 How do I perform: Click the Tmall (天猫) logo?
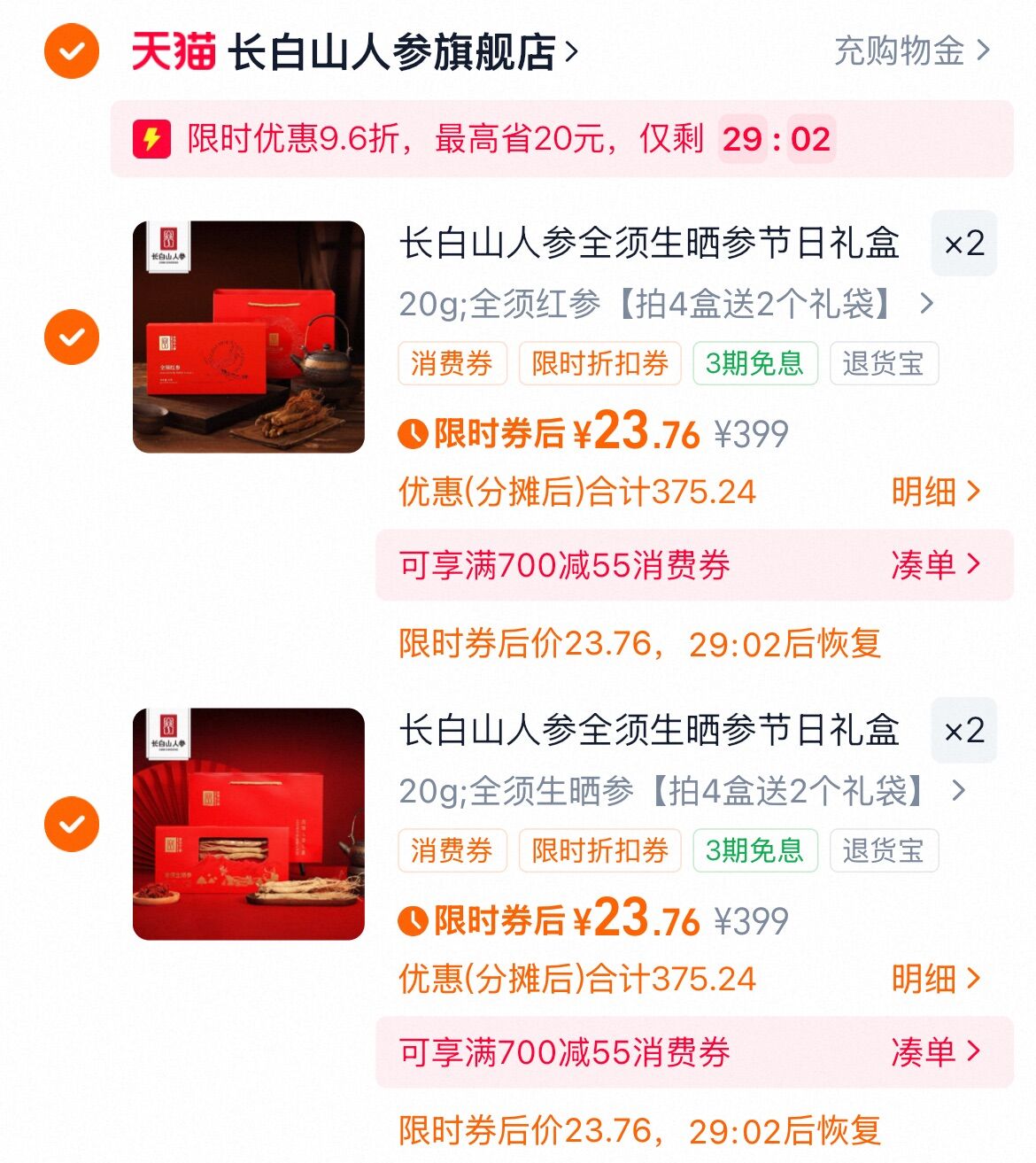[x=173, y=50]
